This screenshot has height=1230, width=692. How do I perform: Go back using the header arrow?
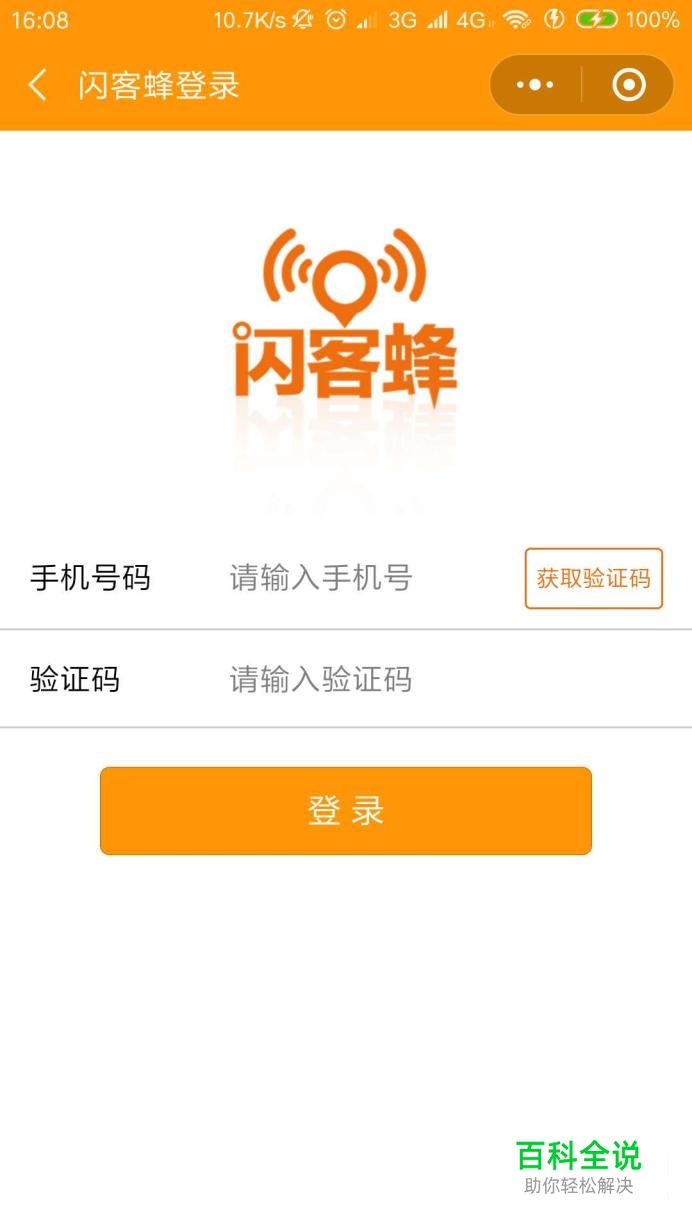pyautogui.click(x=37, y=85)
